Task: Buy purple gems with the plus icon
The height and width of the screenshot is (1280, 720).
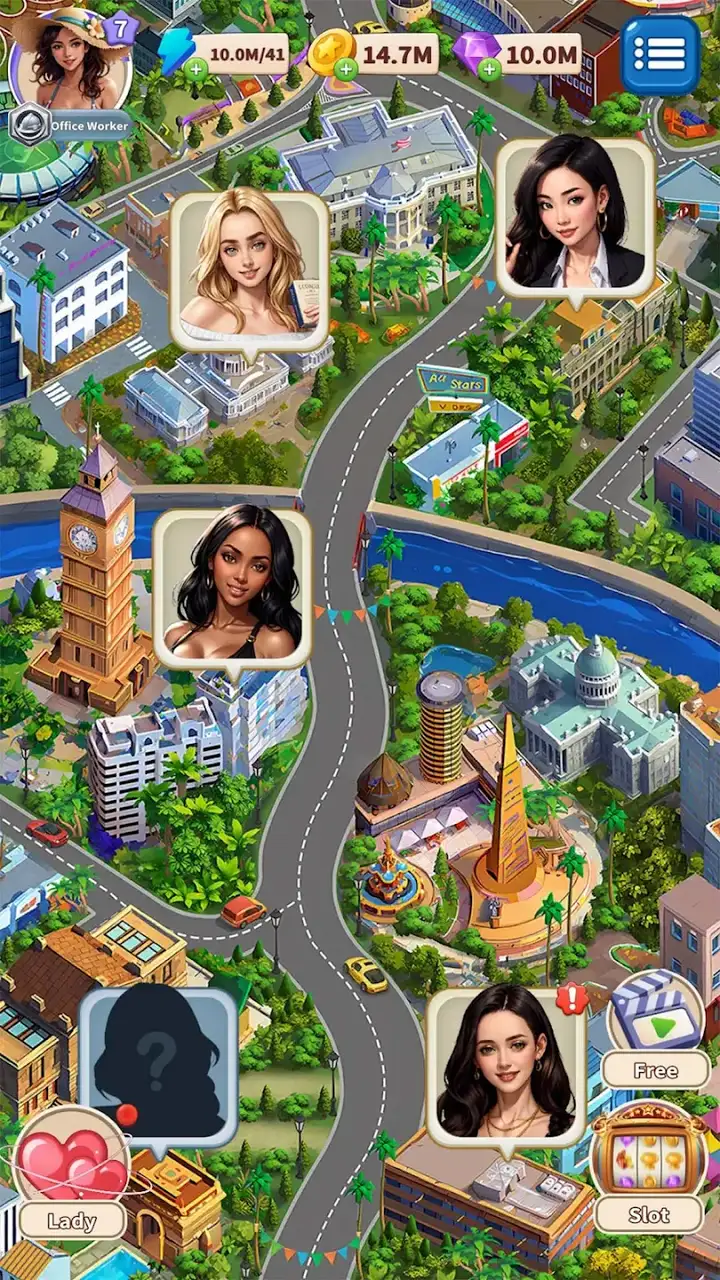Action: point(489,69)
